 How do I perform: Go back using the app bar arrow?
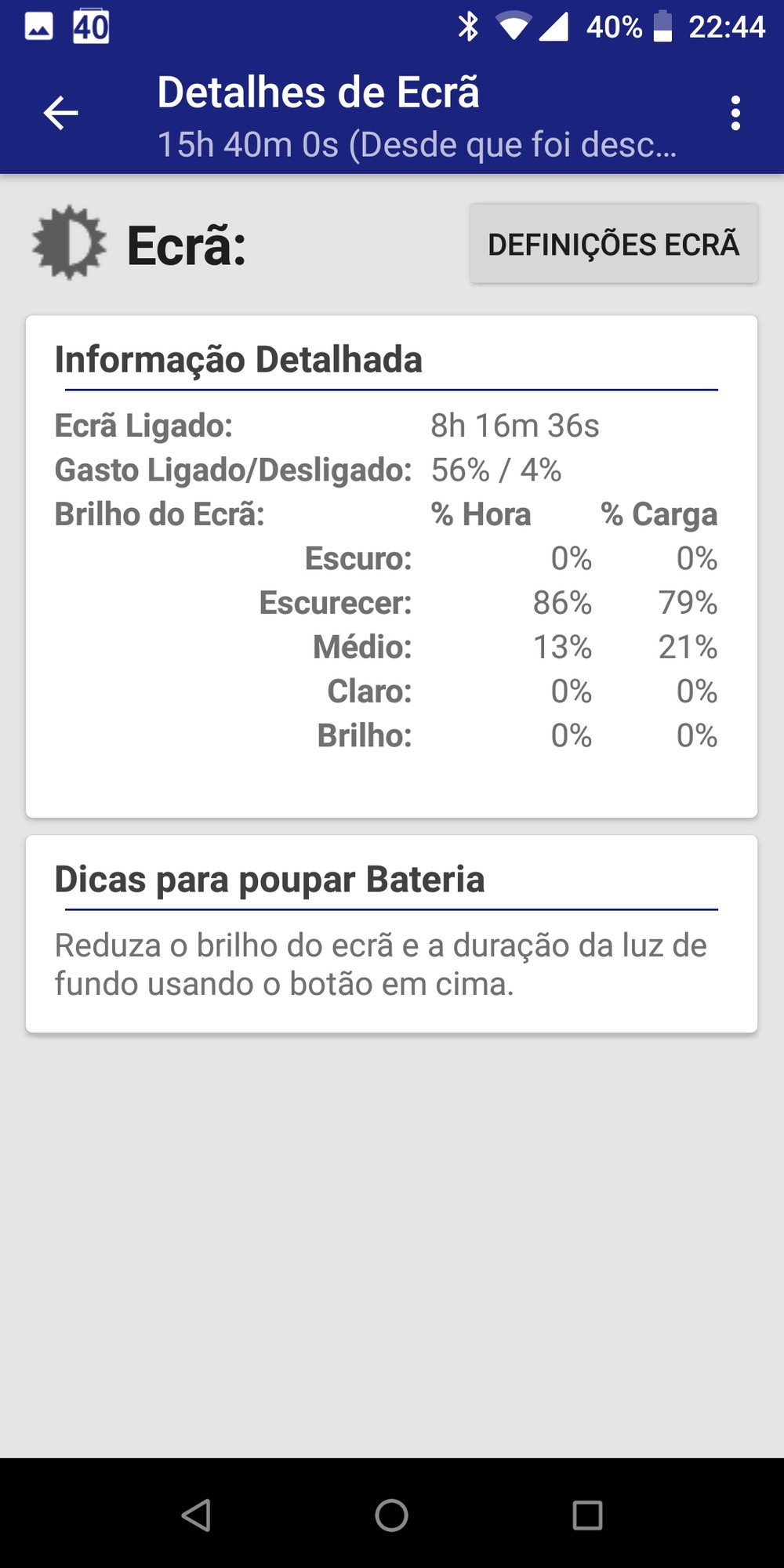60,114
